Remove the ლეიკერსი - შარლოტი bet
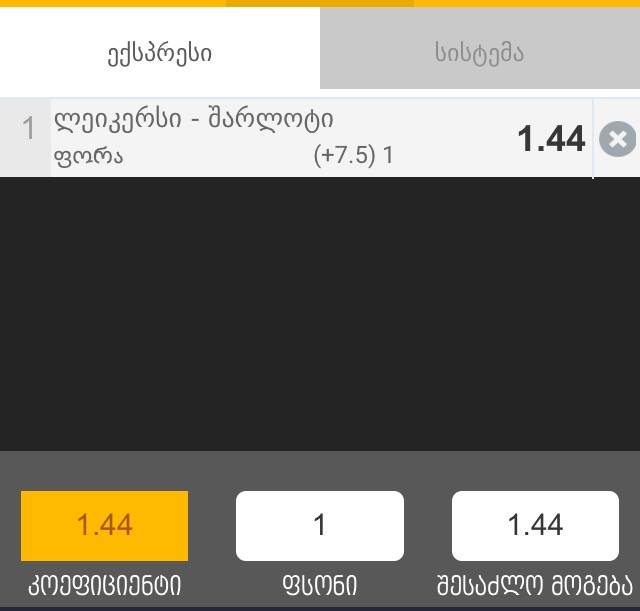 click(x=617, y=139)
